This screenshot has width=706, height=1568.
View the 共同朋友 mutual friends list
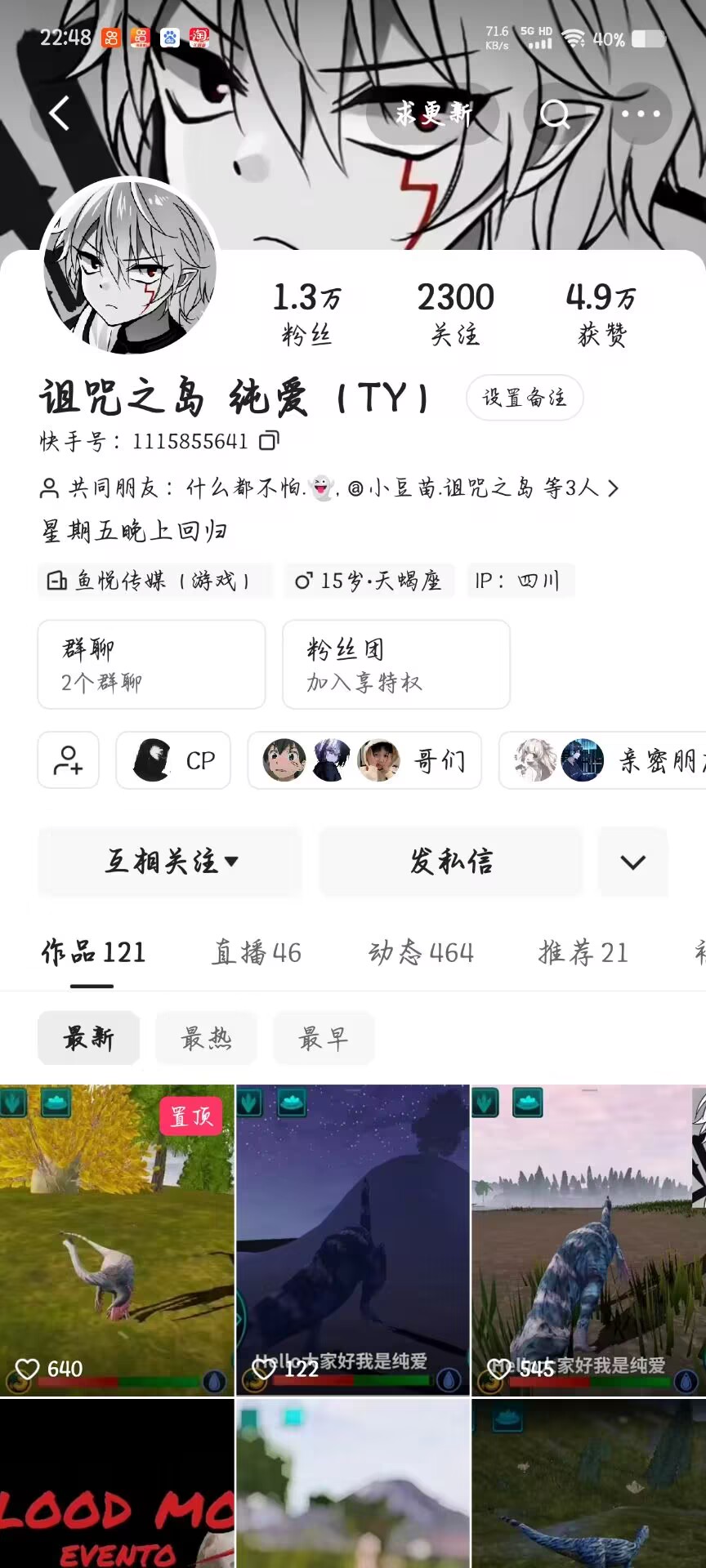pyautogui.click(x=329, y=488)
